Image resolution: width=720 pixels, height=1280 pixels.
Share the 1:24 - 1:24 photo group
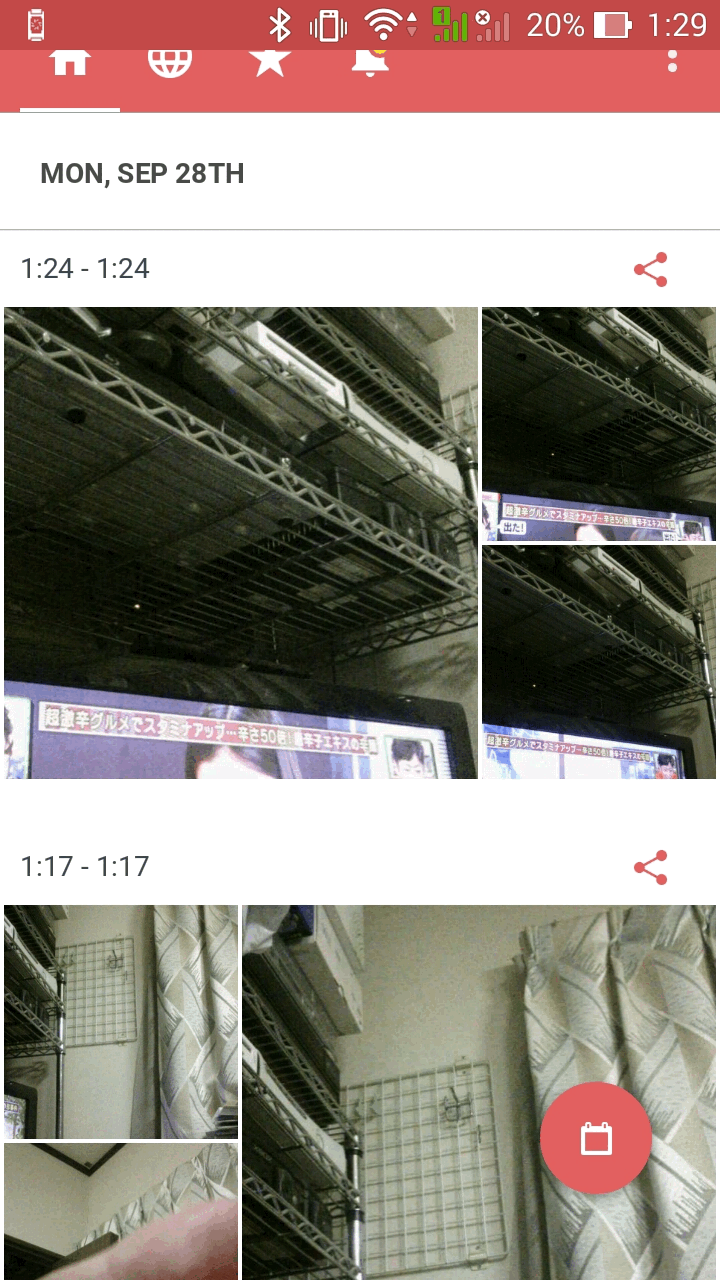tap(651, 269)
